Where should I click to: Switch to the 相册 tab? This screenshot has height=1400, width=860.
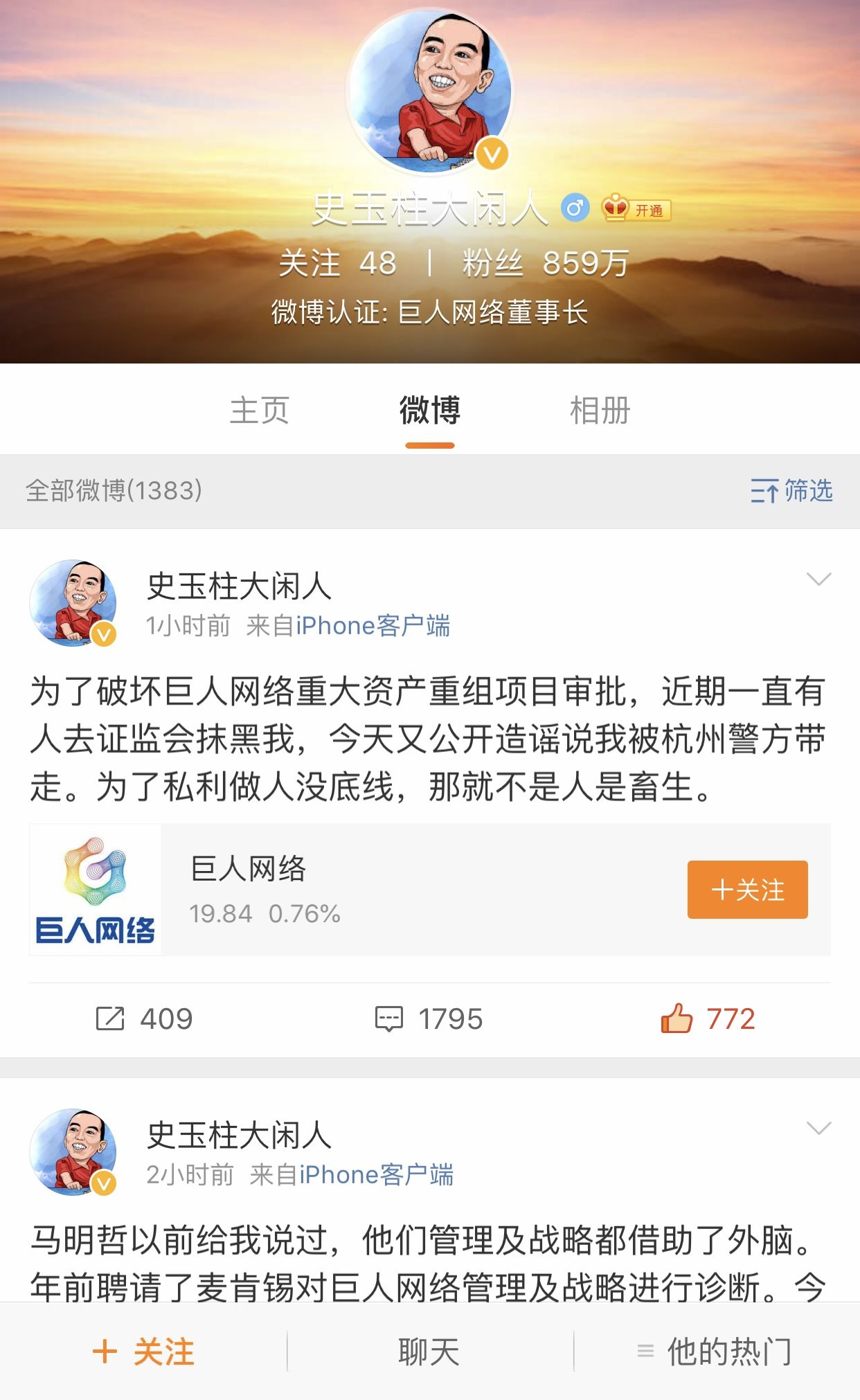pyautogui.click(x=600, y=411)
